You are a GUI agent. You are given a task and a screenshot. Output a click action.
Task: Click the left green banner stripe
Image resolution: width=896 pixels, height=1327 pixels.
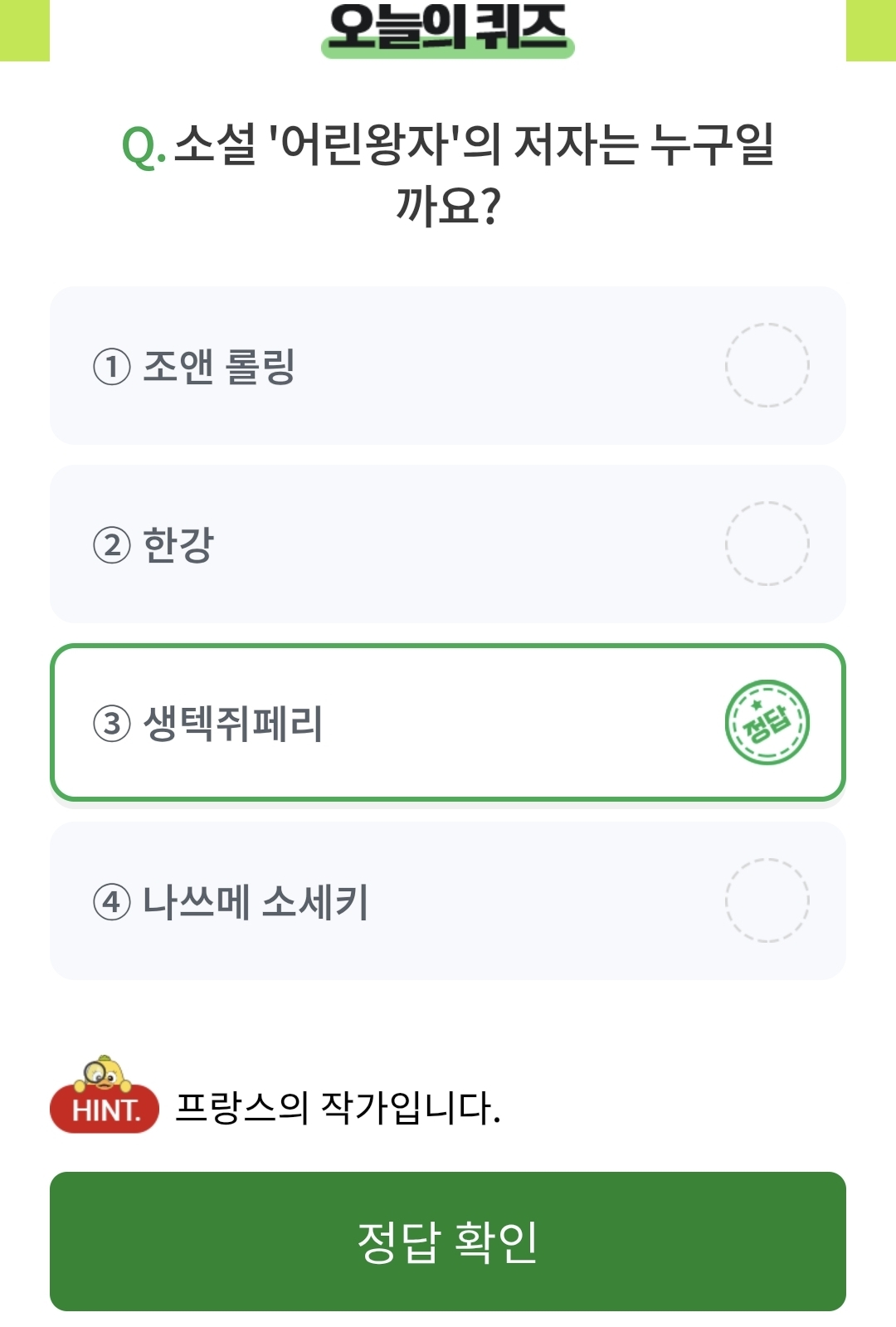25,32
